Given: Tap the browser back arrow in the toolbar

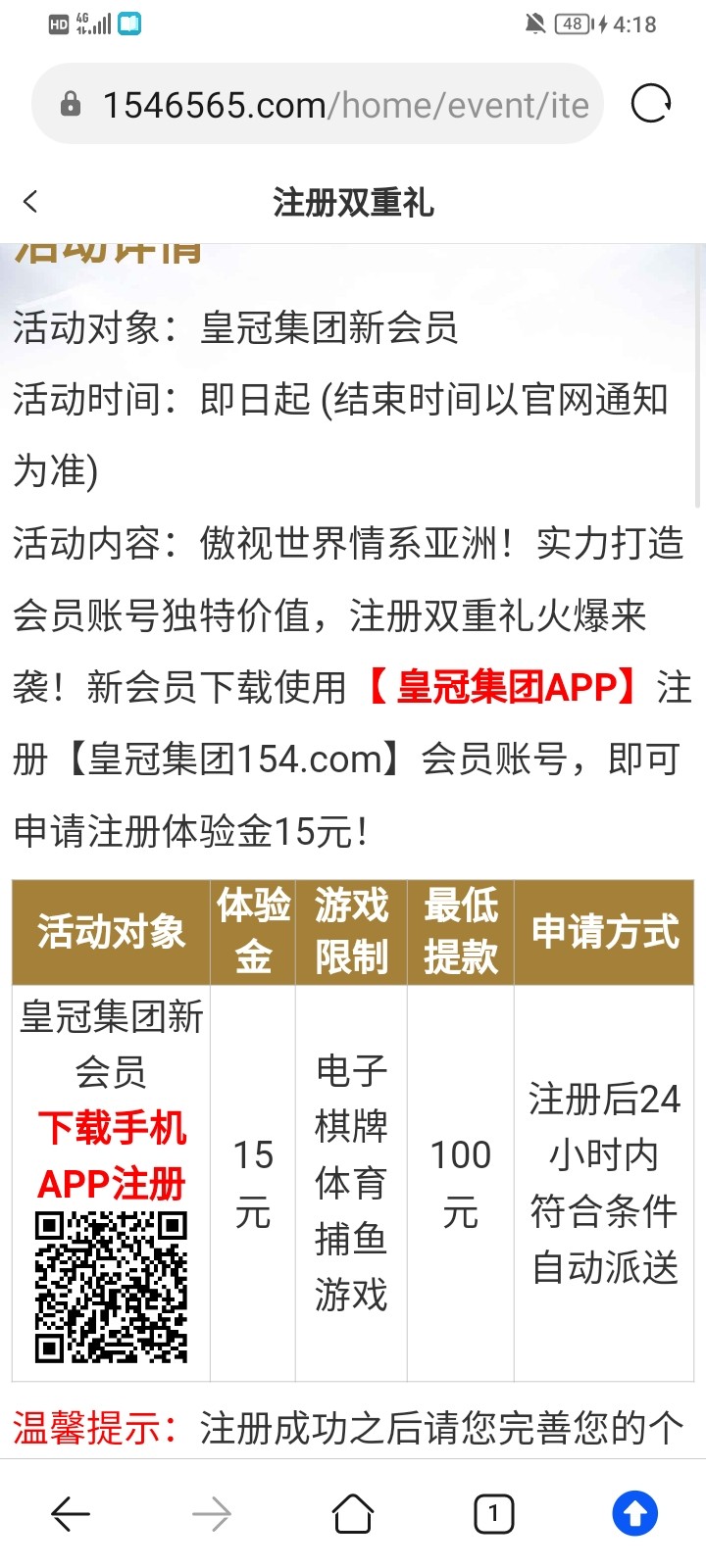Looking at the screenshot, I should coord(71,1514).
